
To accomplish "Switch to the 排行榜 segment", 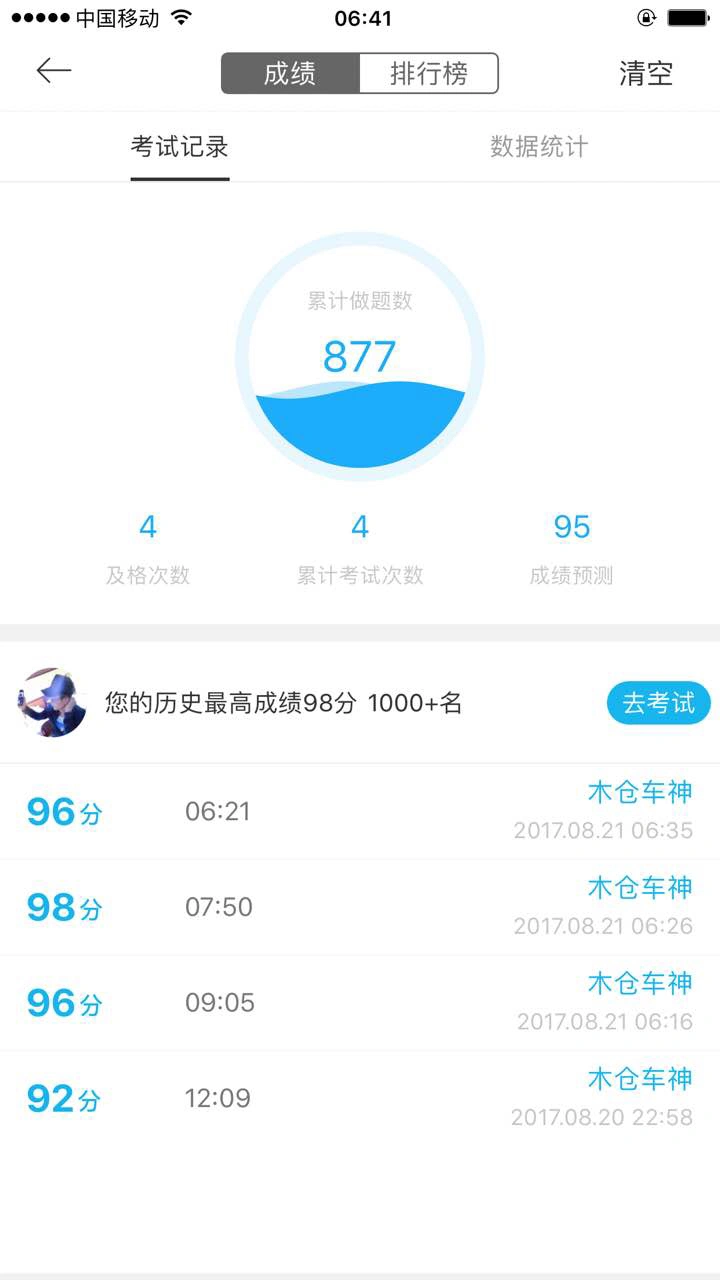I will click(428, 73).
